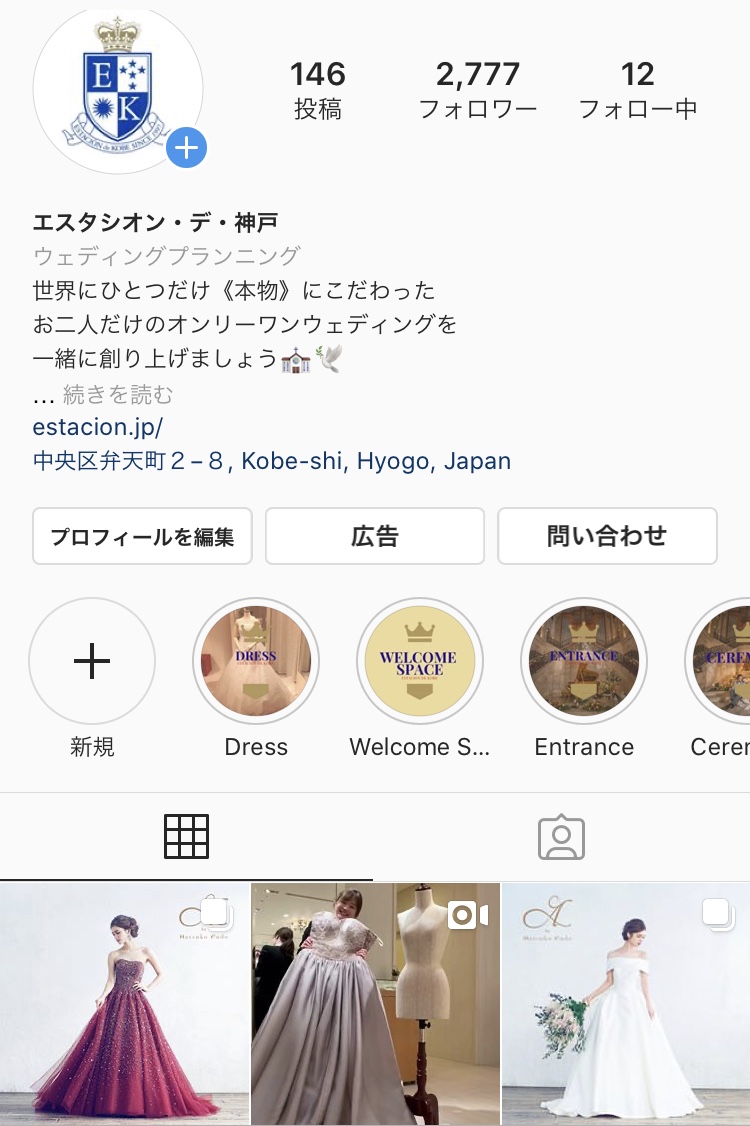View the フォロワー followers list

[x=477, y=89]
